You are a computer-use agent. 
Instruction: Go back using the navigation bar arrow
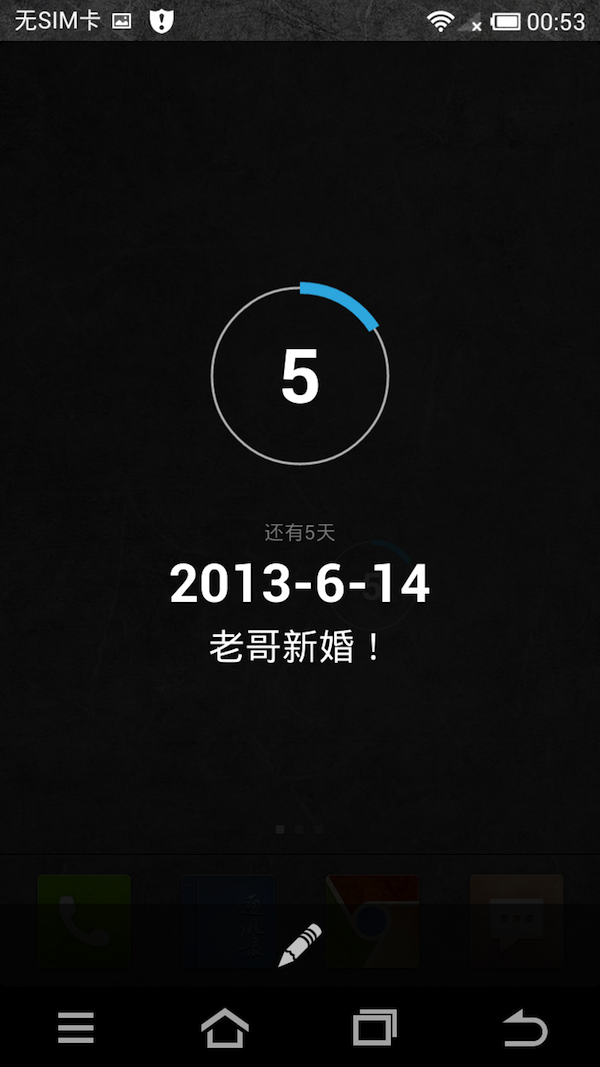pyautogui.click(x=525, y=1028)
